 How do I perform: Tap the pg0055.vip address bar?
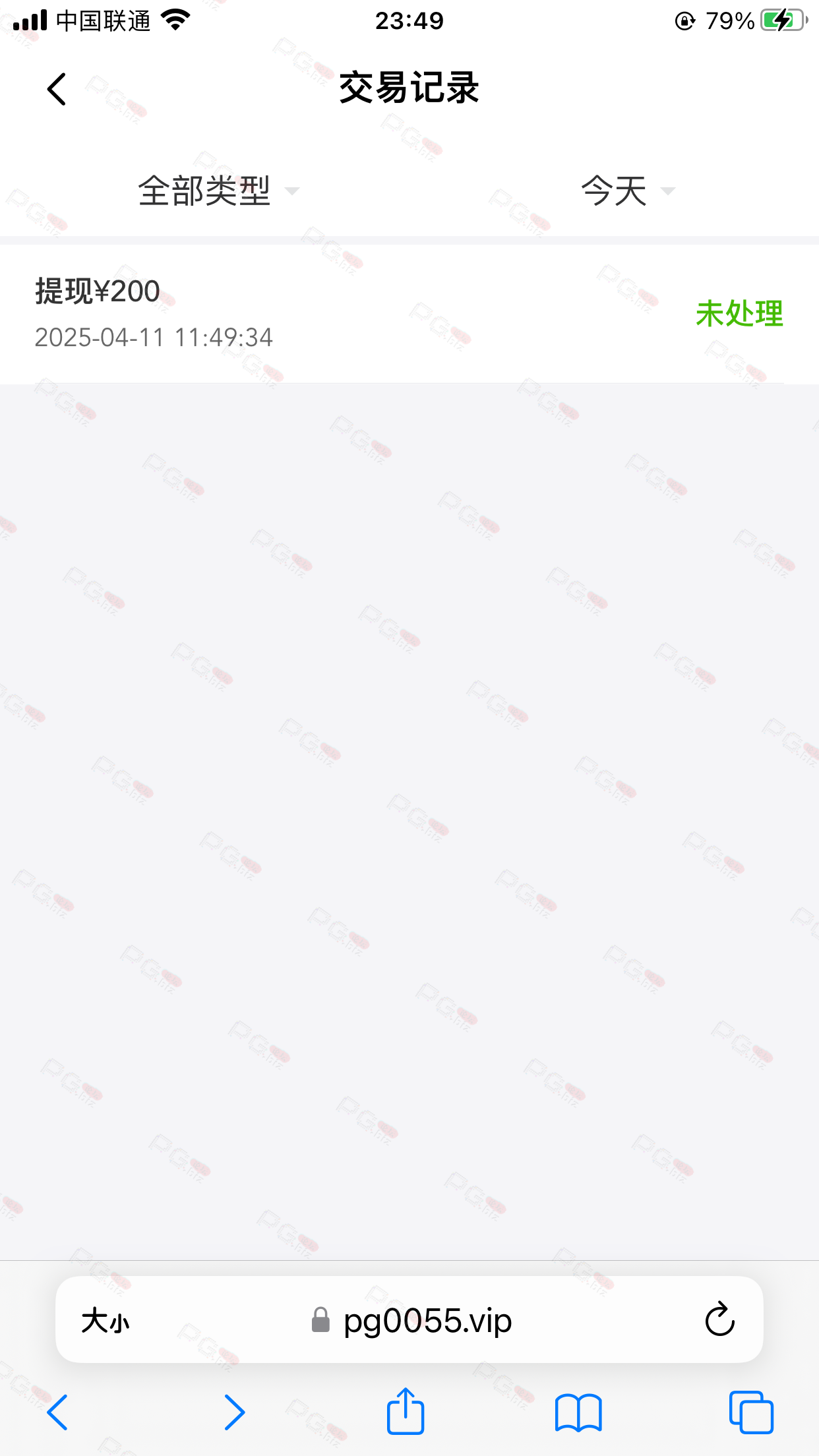coord(409,1319)
